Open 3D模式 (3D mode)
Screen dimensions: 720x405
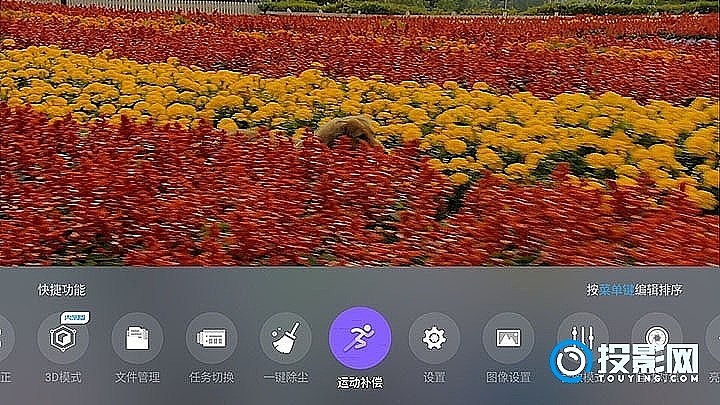pyautogui.click(x=63, y=339)
